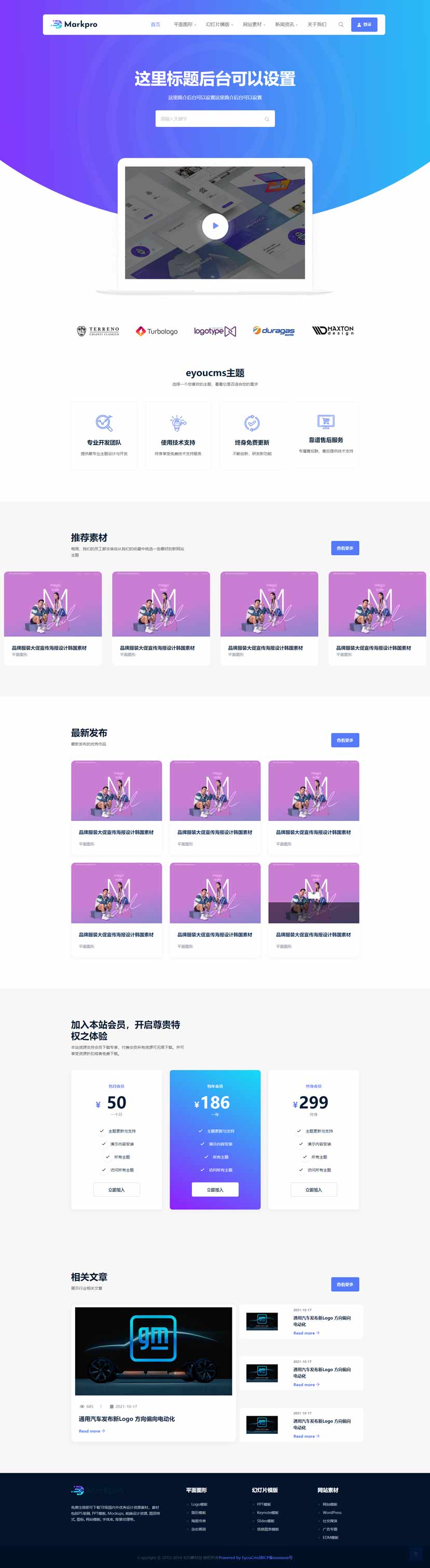The width and height of the screenshot is (430, 1568).
Task: Open the WordPress footer link
Action: pos(331,1513)
